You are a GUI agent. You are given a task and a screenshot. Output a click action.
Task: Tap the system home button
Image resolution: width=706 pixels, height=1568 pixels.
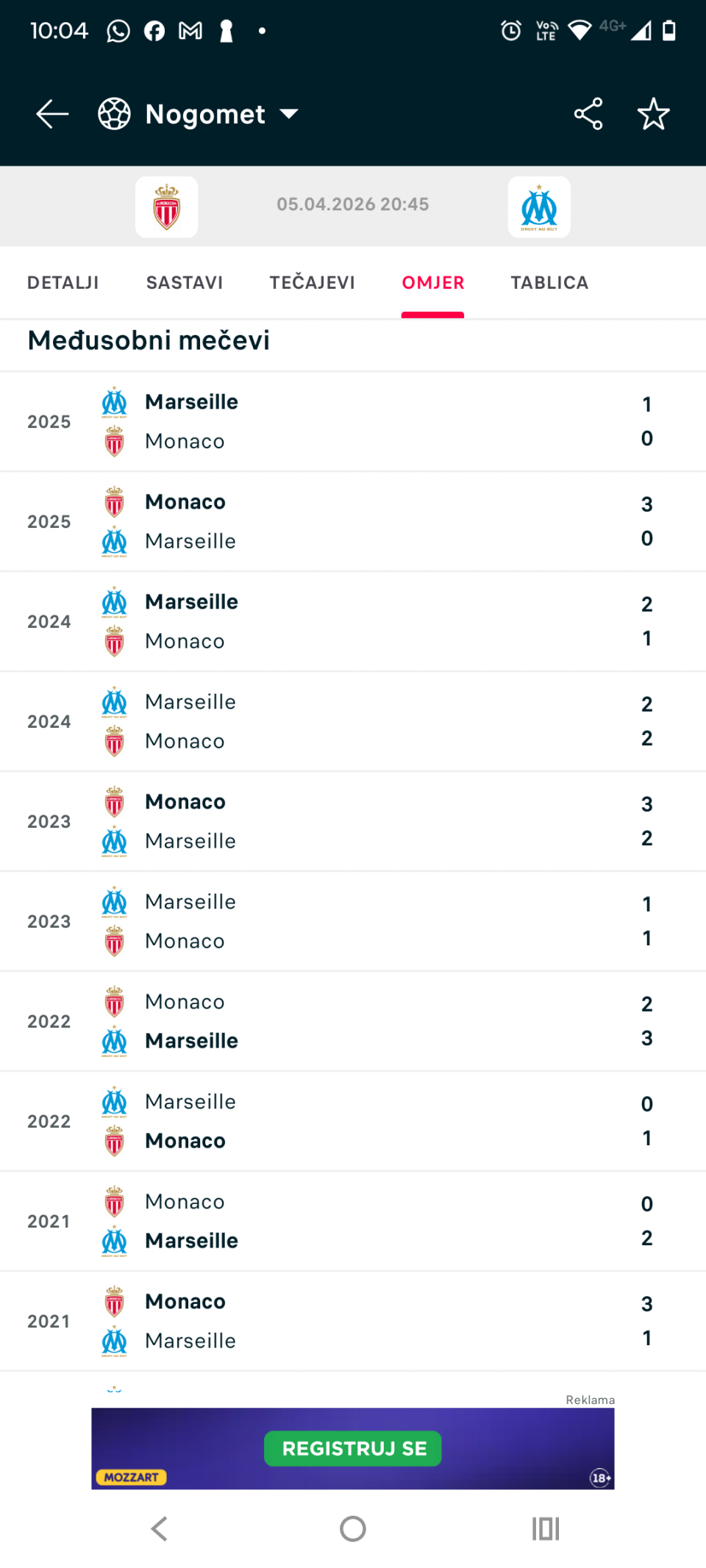click(x=353, y=1529)
